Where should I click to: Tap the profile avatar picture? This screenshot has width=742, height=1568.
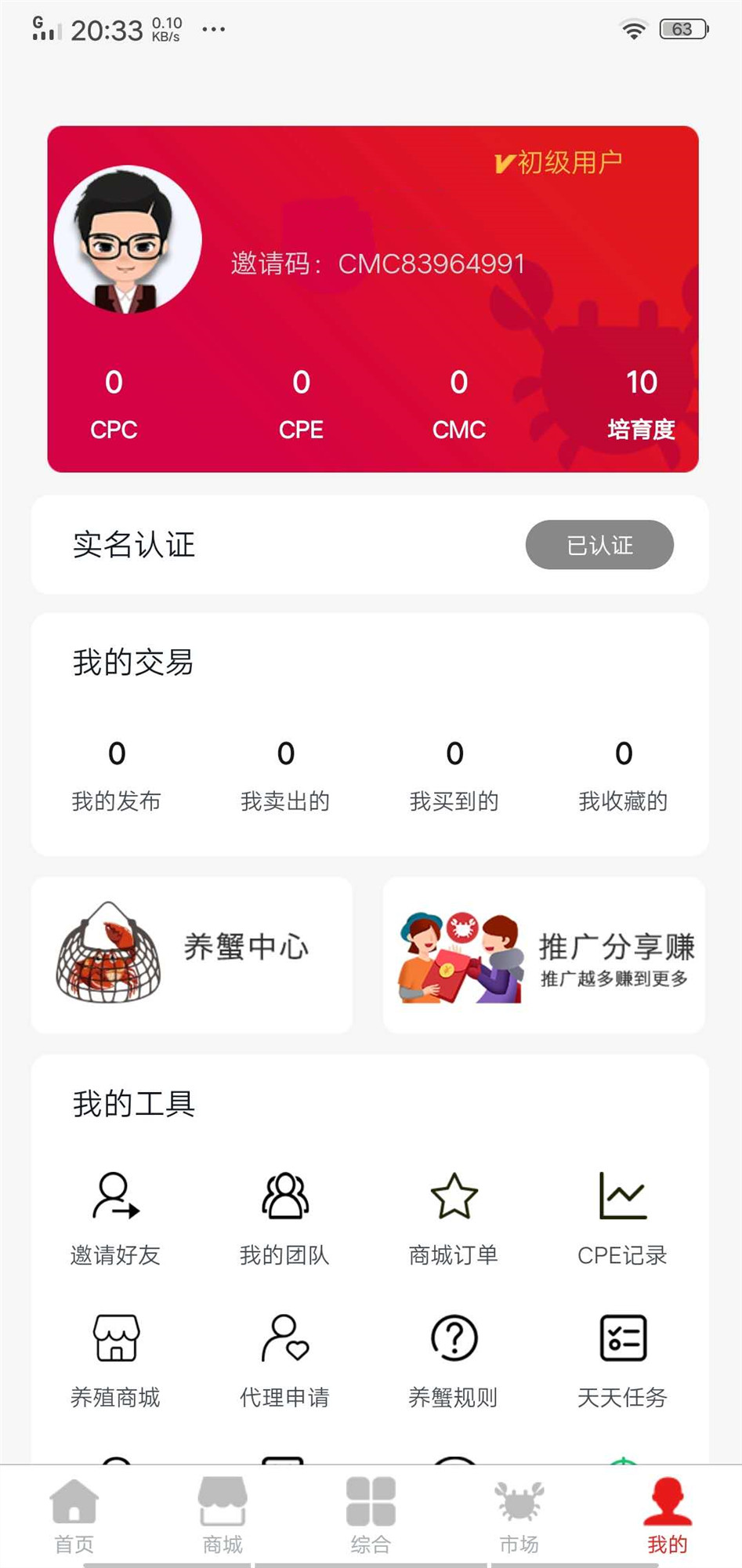tap(127, 239)
